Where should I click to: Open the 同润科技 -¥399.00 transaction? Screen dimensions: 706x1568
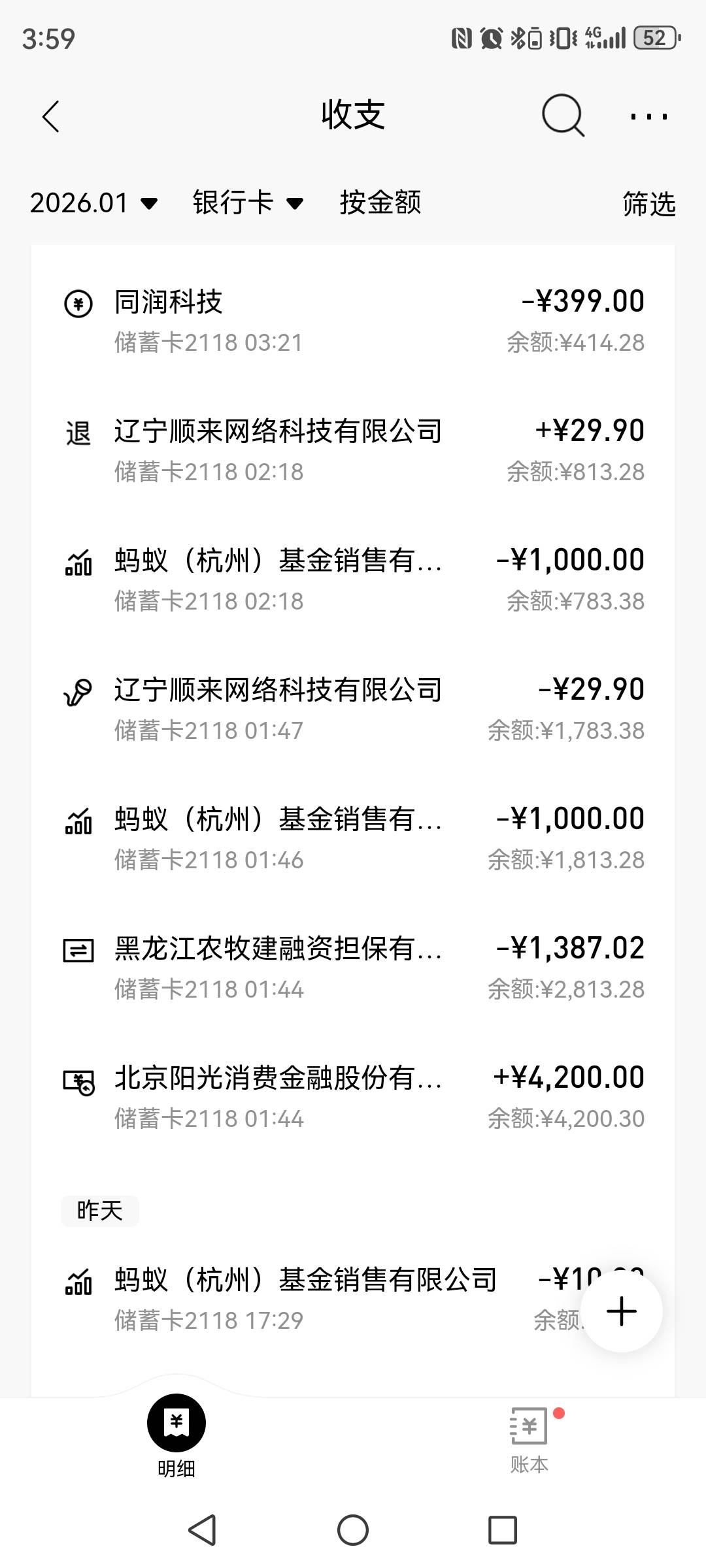tap(353, 321)
